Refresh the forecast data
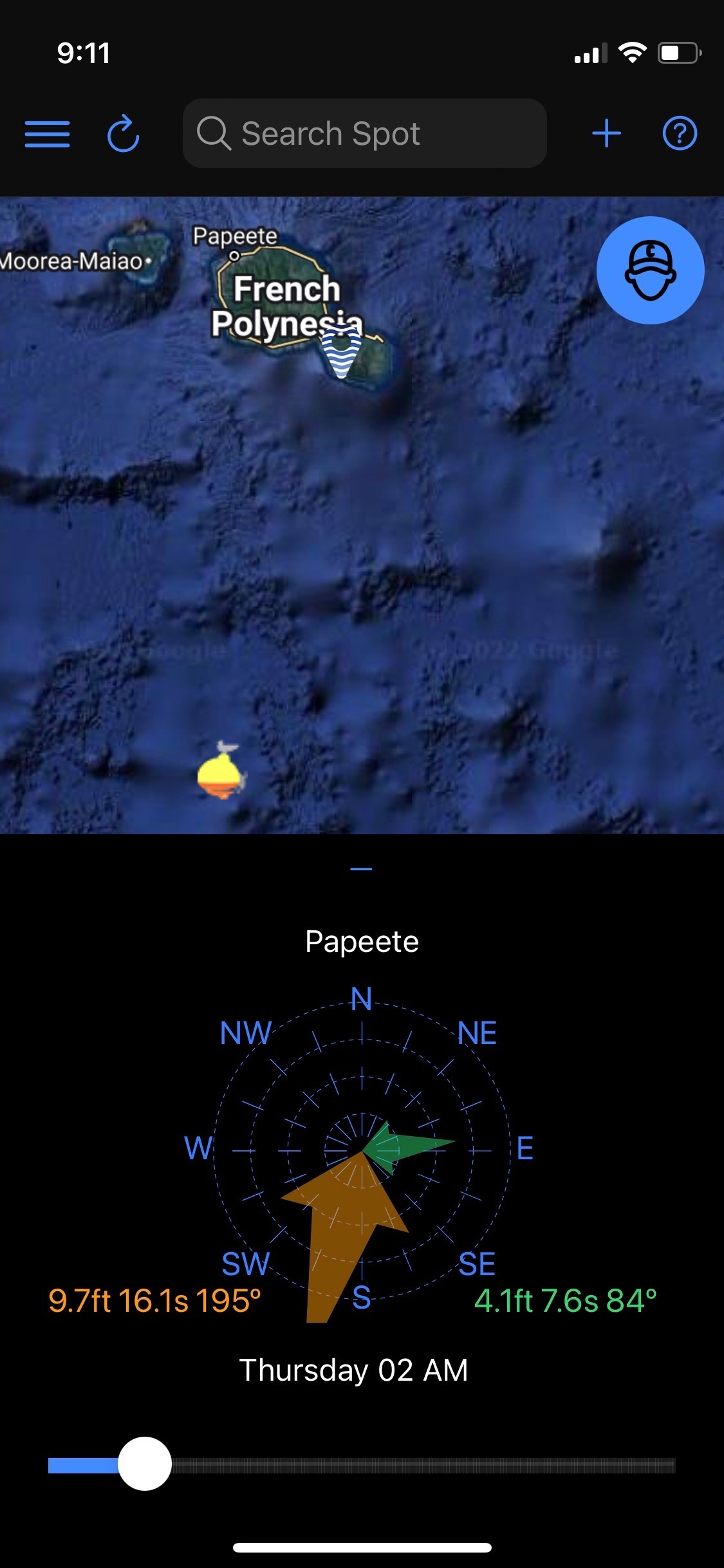724x1568 pixels. pos(123,133)
